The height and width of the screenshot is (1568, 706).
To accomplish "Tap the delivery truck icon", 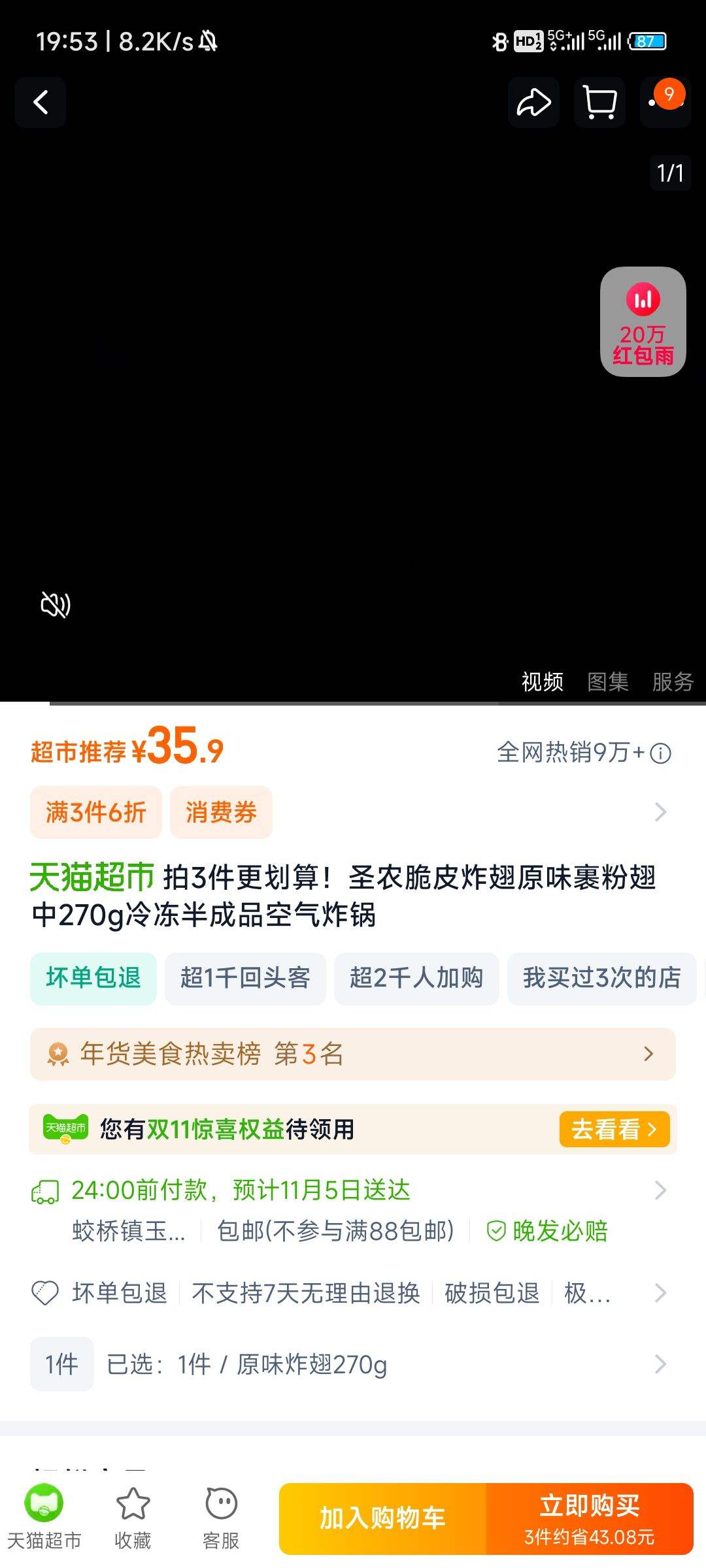I will pos(44,1190).
